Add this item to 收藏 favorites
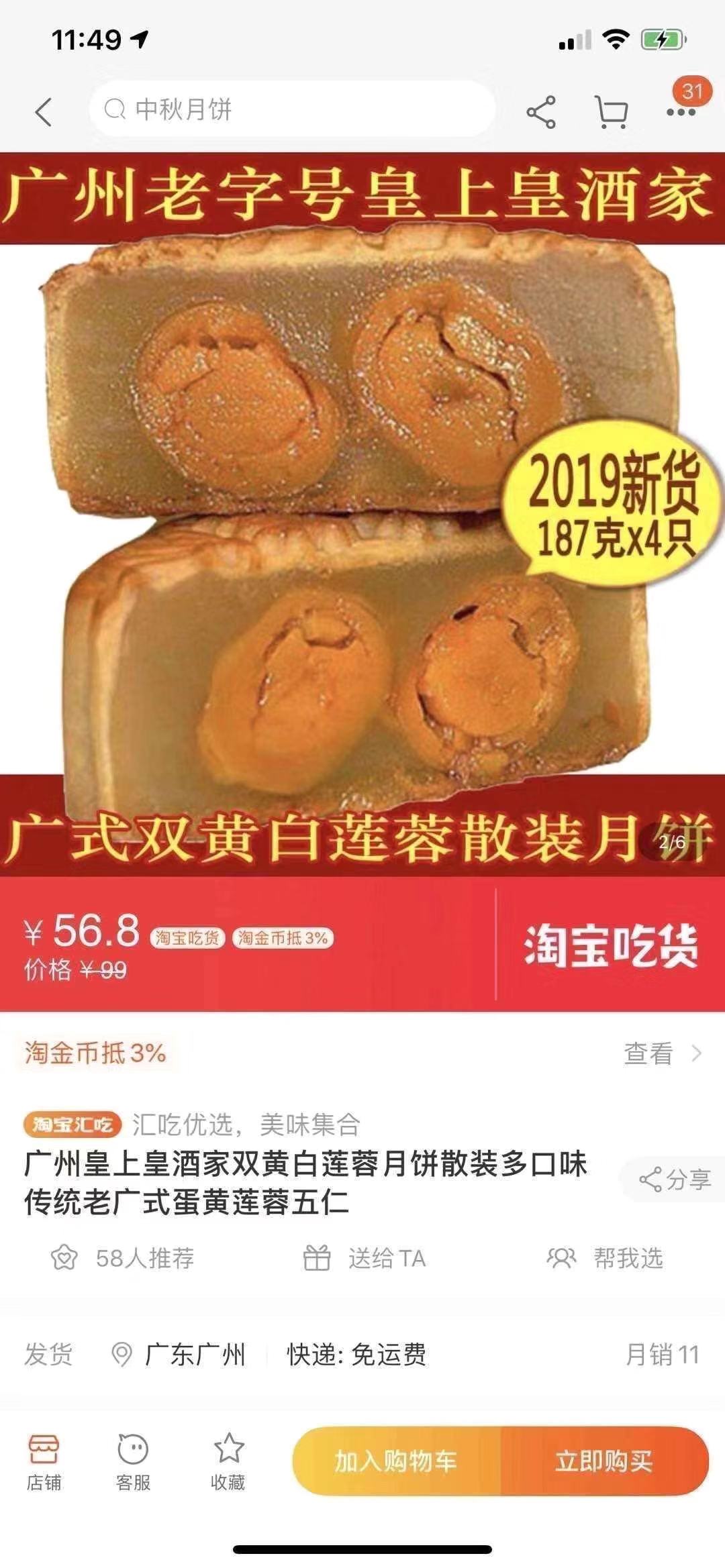725x1568 pixels. tap(228, 1463)
